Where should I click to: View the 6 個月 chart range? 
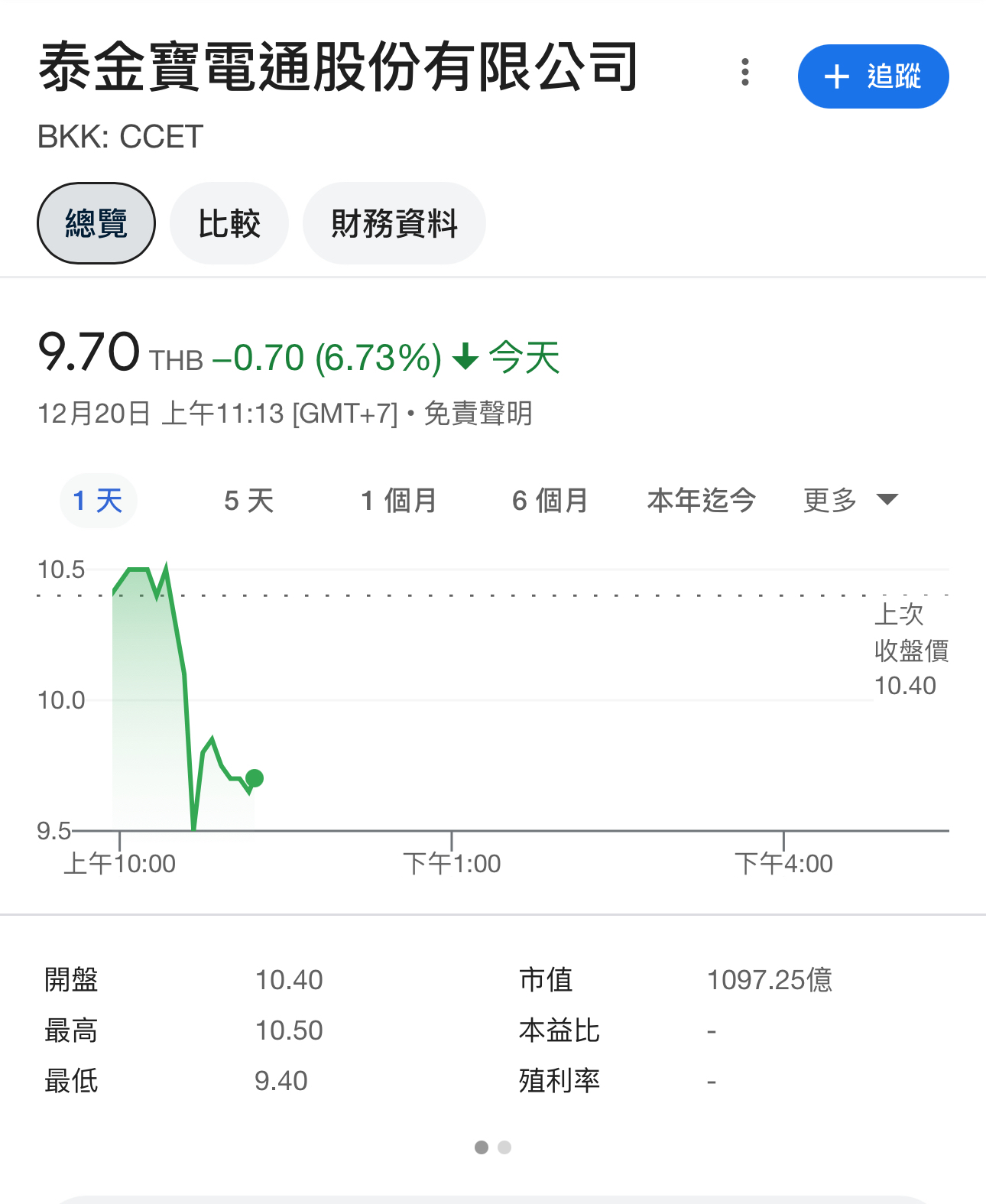[550, 501]
